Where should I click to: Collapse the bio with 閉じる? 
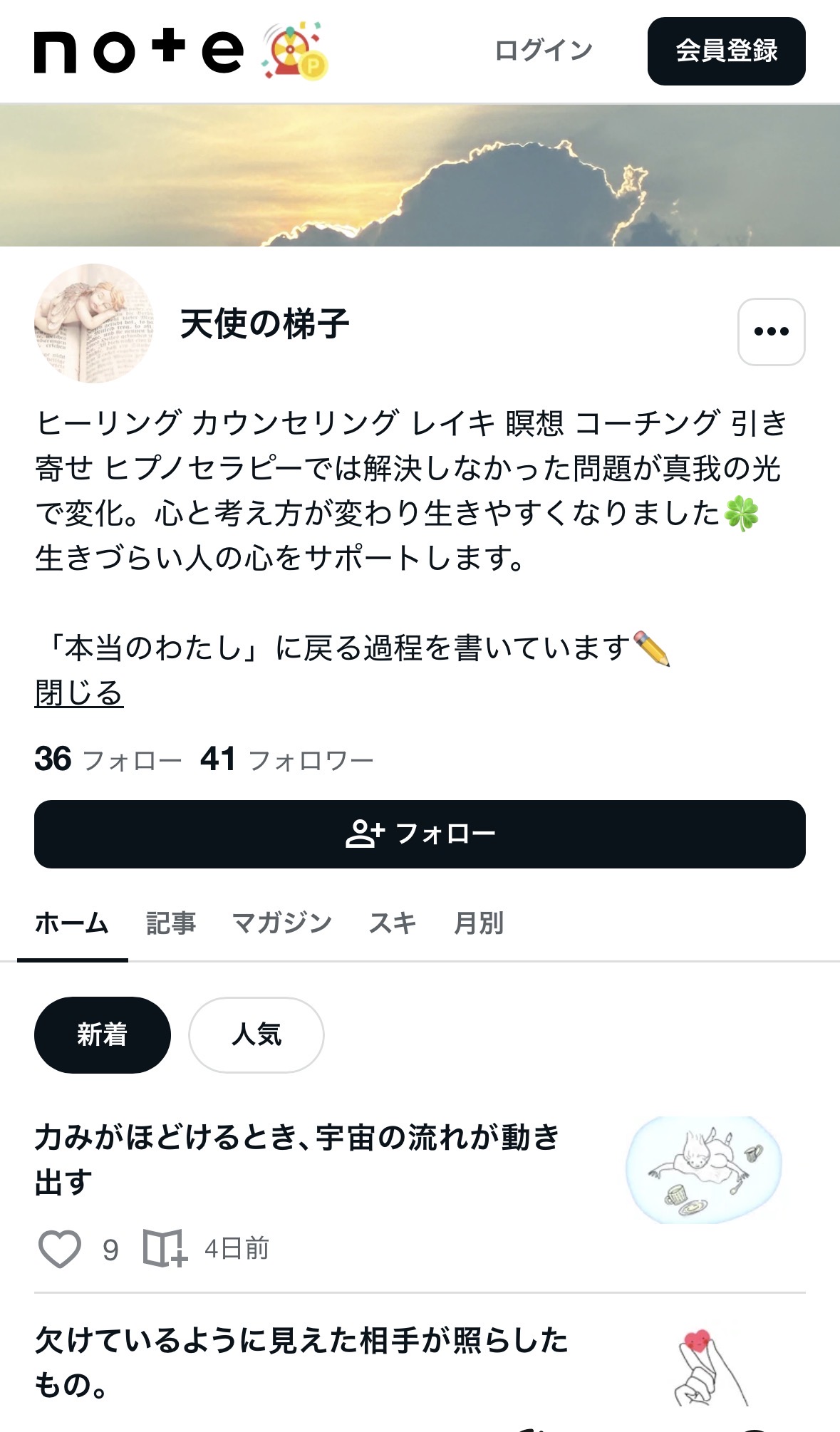(79, 692)
